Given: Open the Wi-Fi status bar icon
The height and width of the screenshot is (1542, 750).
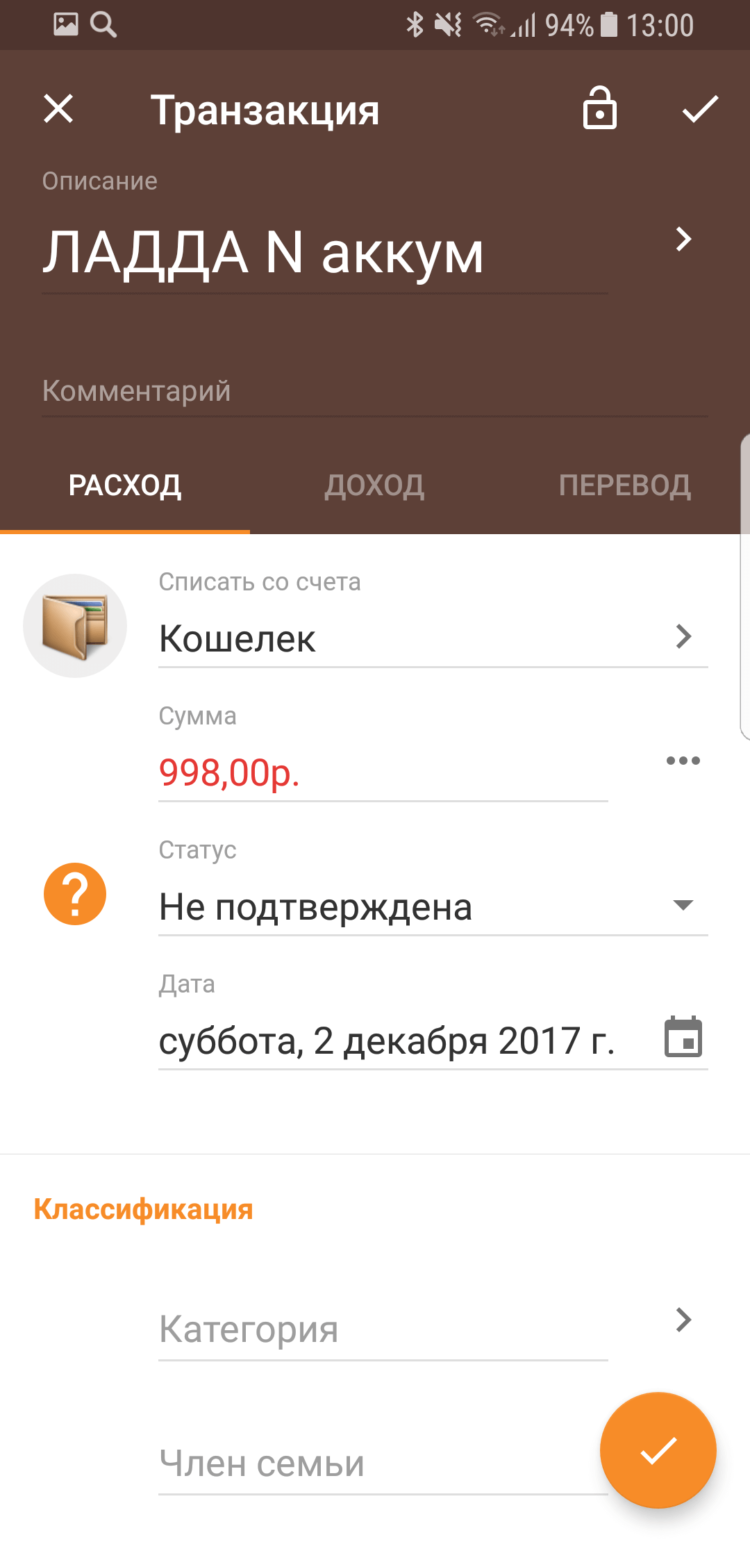Looking at the screenshot, I should pyautogui.click(x=489, y=24).
